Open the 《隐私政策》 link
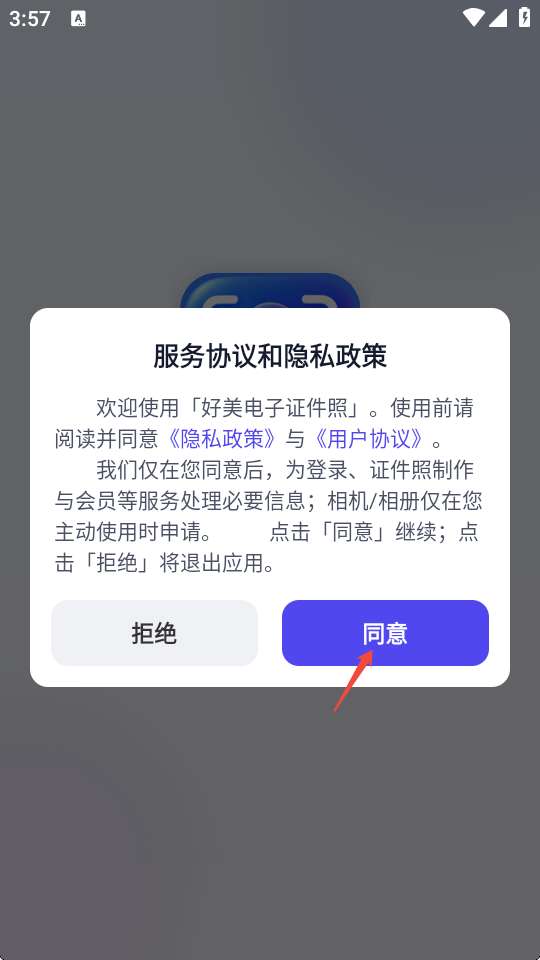The width and height of the screenshot is (540, 960). coord(222,438)
